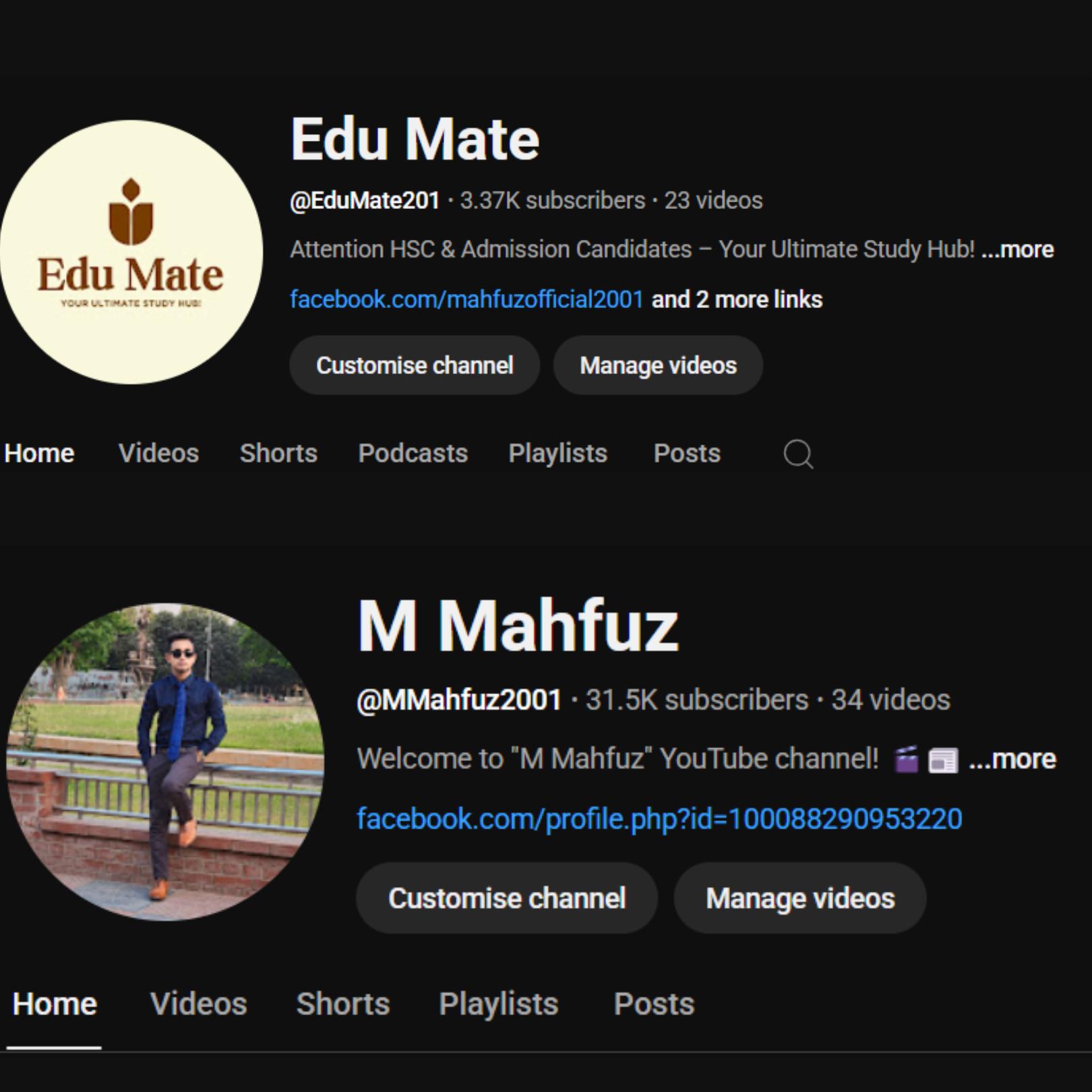The height and width of the screenshot is (1092, 1092).
Task: Go to M Mahfuz's Playlists tab
Action: [x=498, y=1004]
